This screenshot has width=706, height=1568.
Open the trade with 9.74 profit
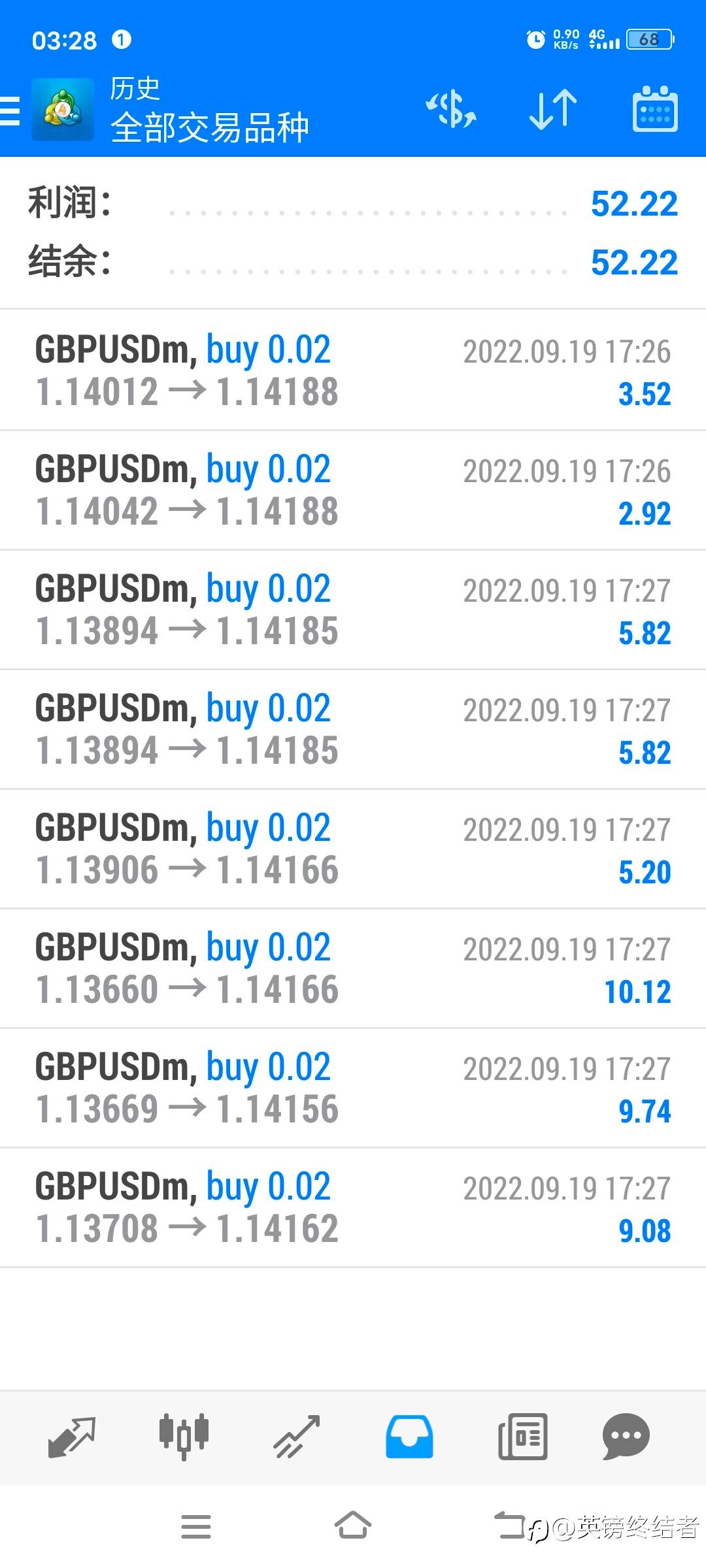tap(353, 1088)
